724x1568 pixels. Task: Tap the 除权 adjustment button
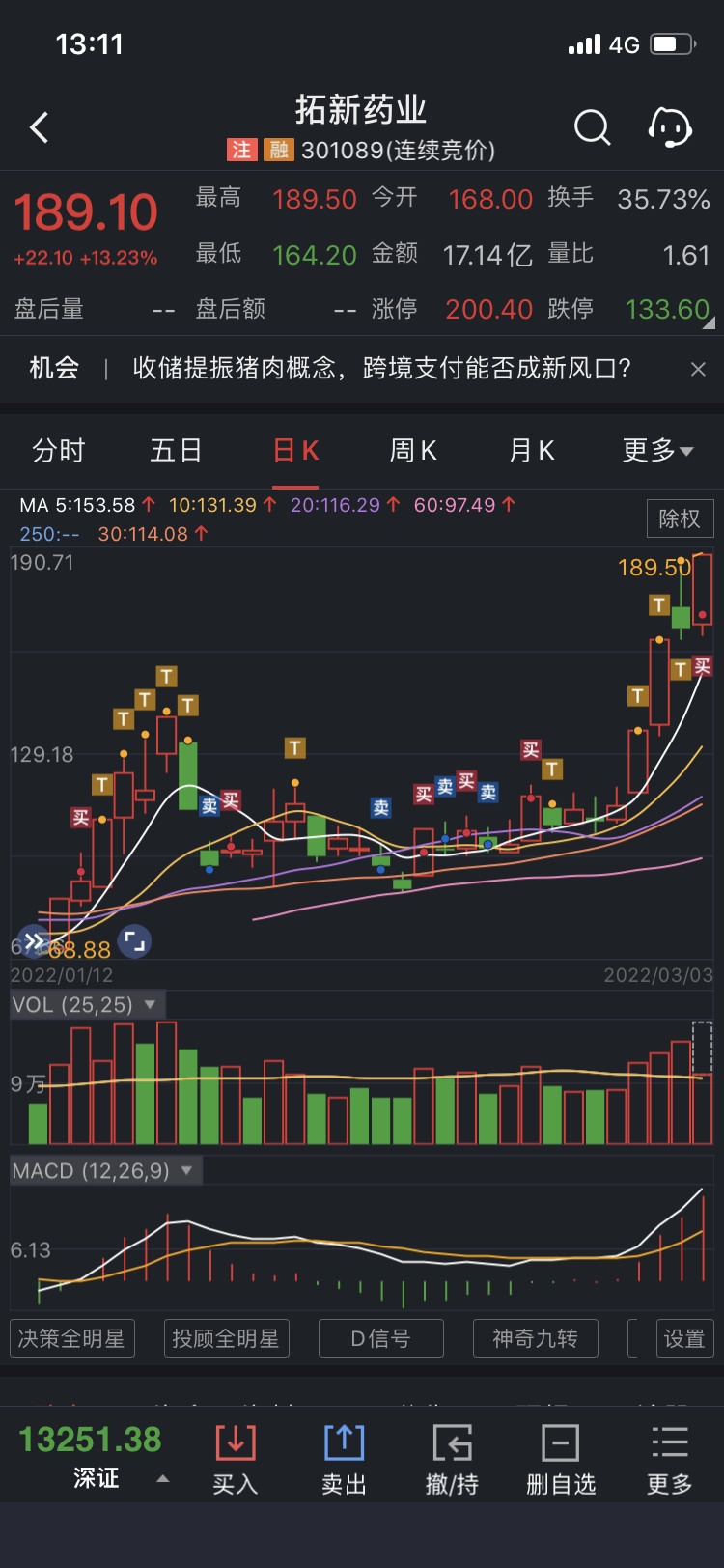pyautogui.click(x=680, y=518)
